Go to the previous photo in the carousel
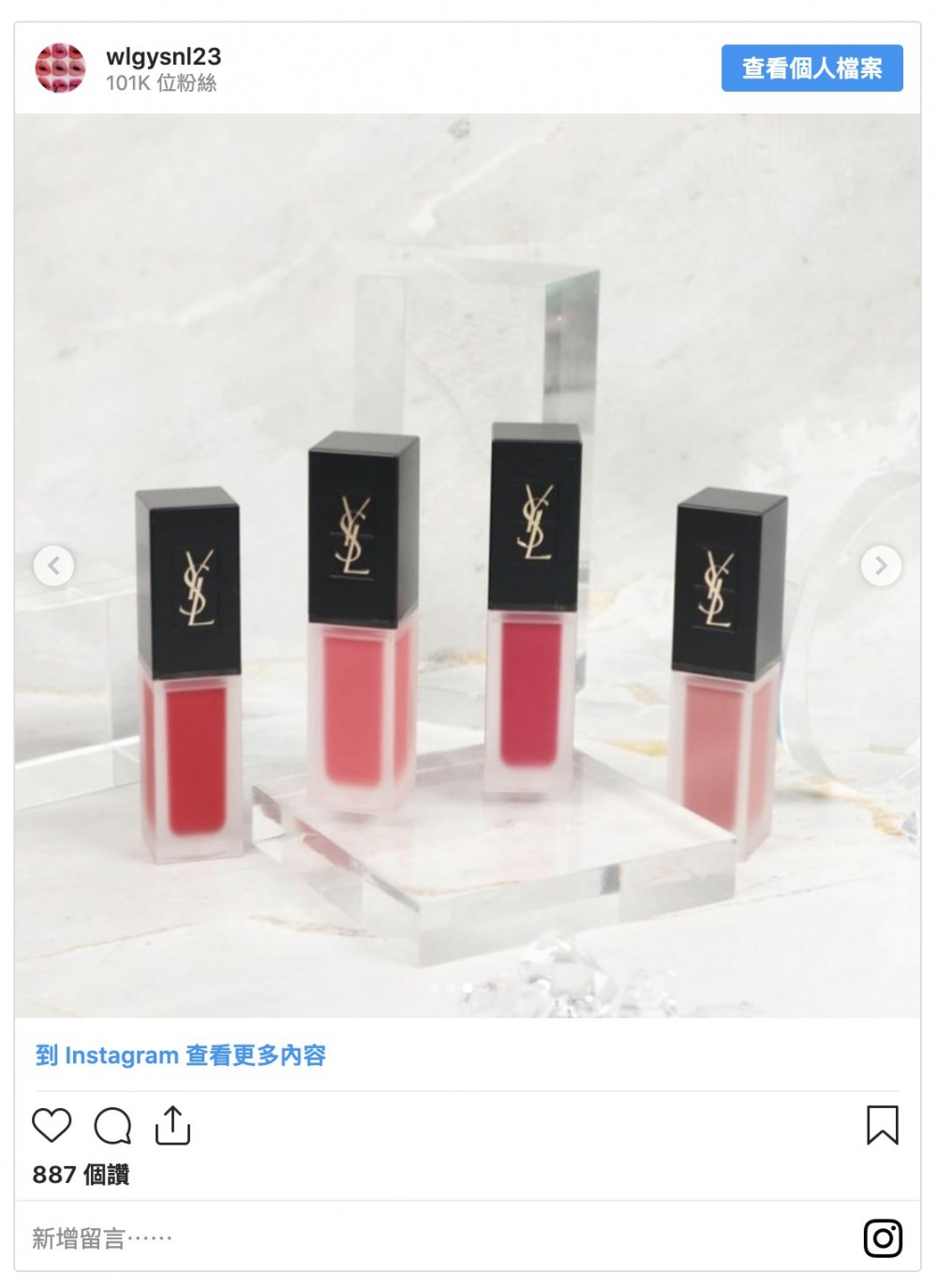Image resolution: width=937 pixels, height=1288 pixels. pos(53,566)
